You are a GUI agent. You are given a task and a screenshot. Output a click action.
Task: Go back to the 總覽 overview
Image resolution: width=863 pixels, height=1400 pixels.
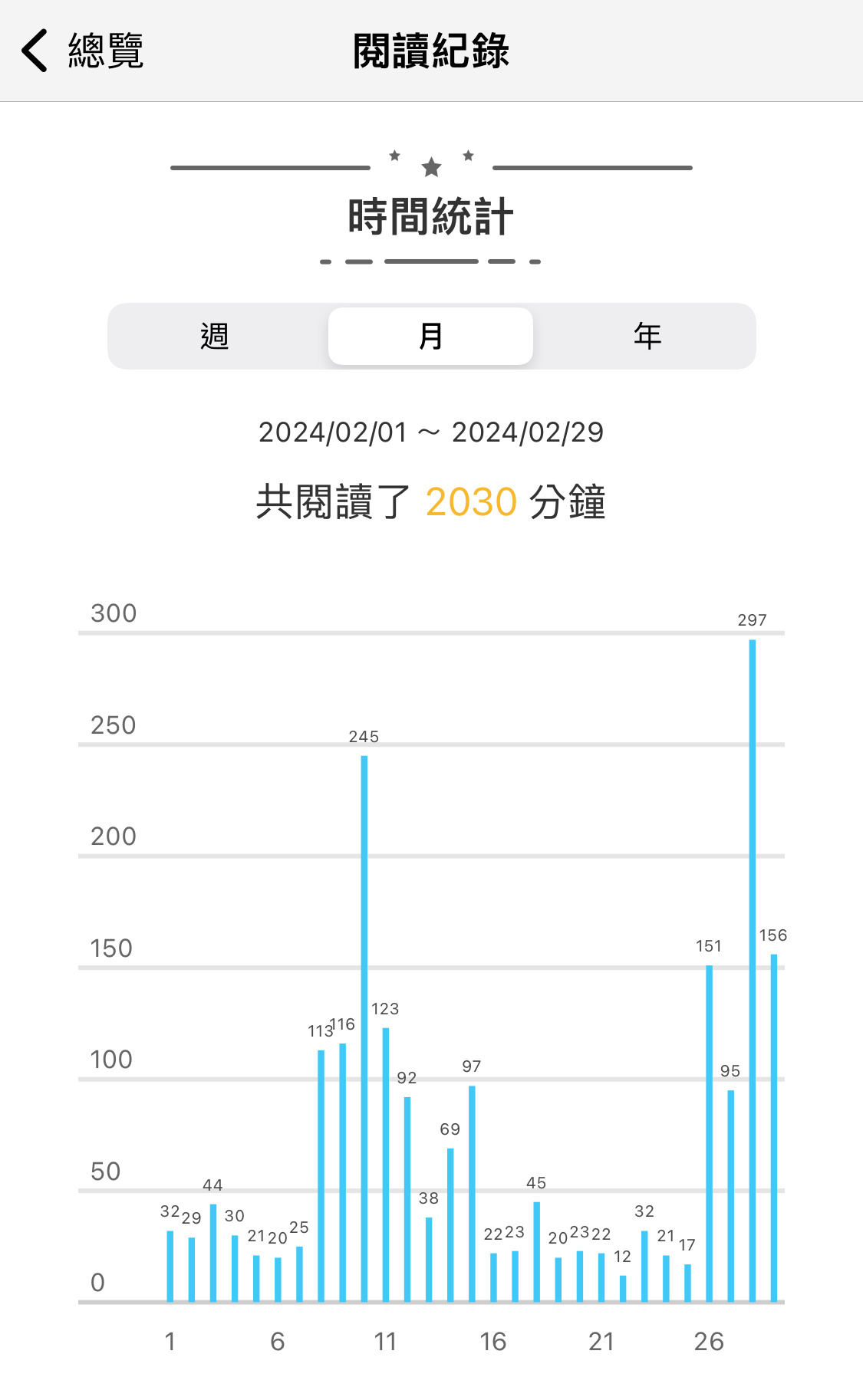coord(82,51)
